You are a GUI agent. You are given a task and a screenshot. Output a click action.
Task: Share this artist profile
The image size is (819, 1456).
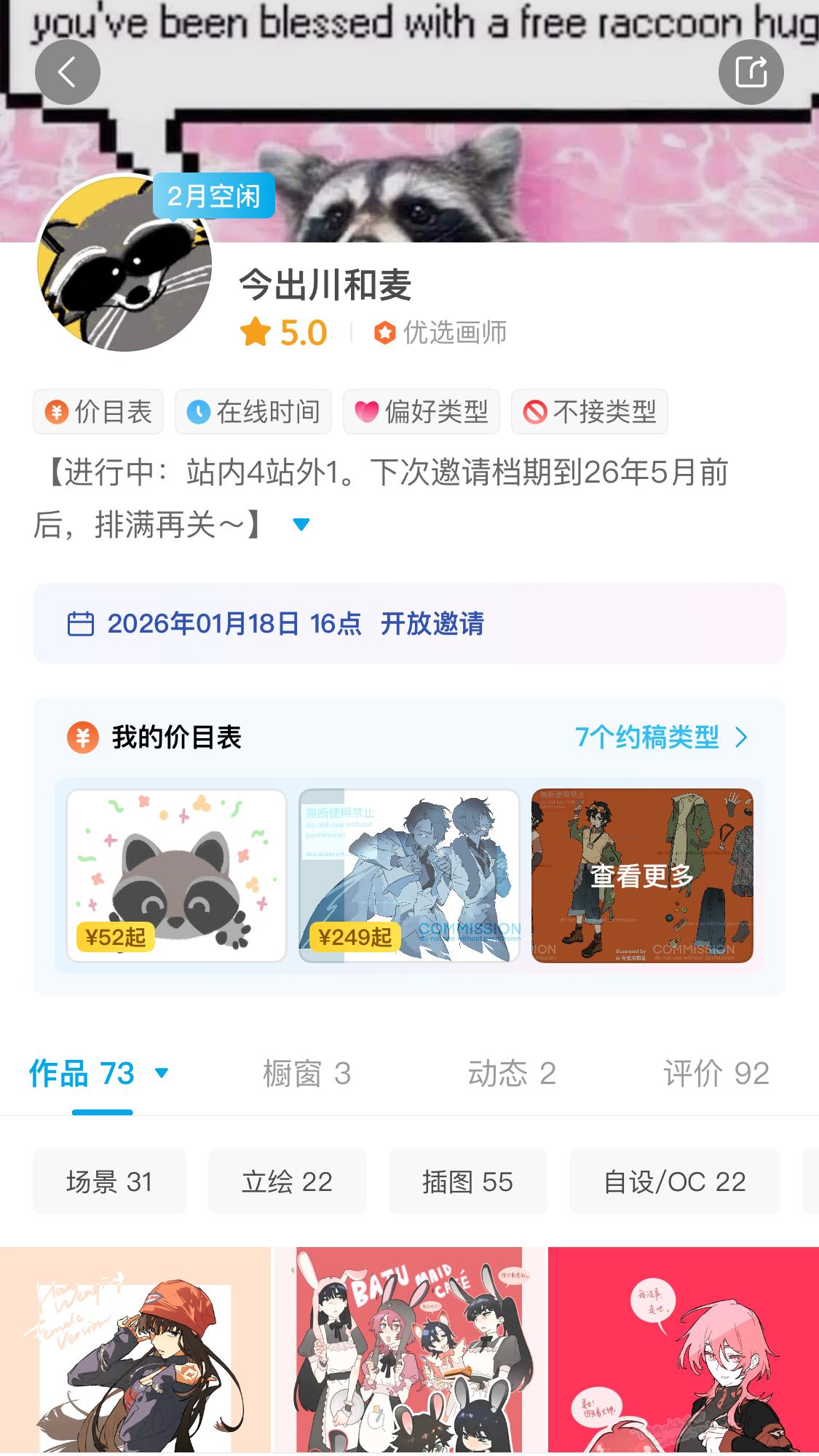[751, 72]
